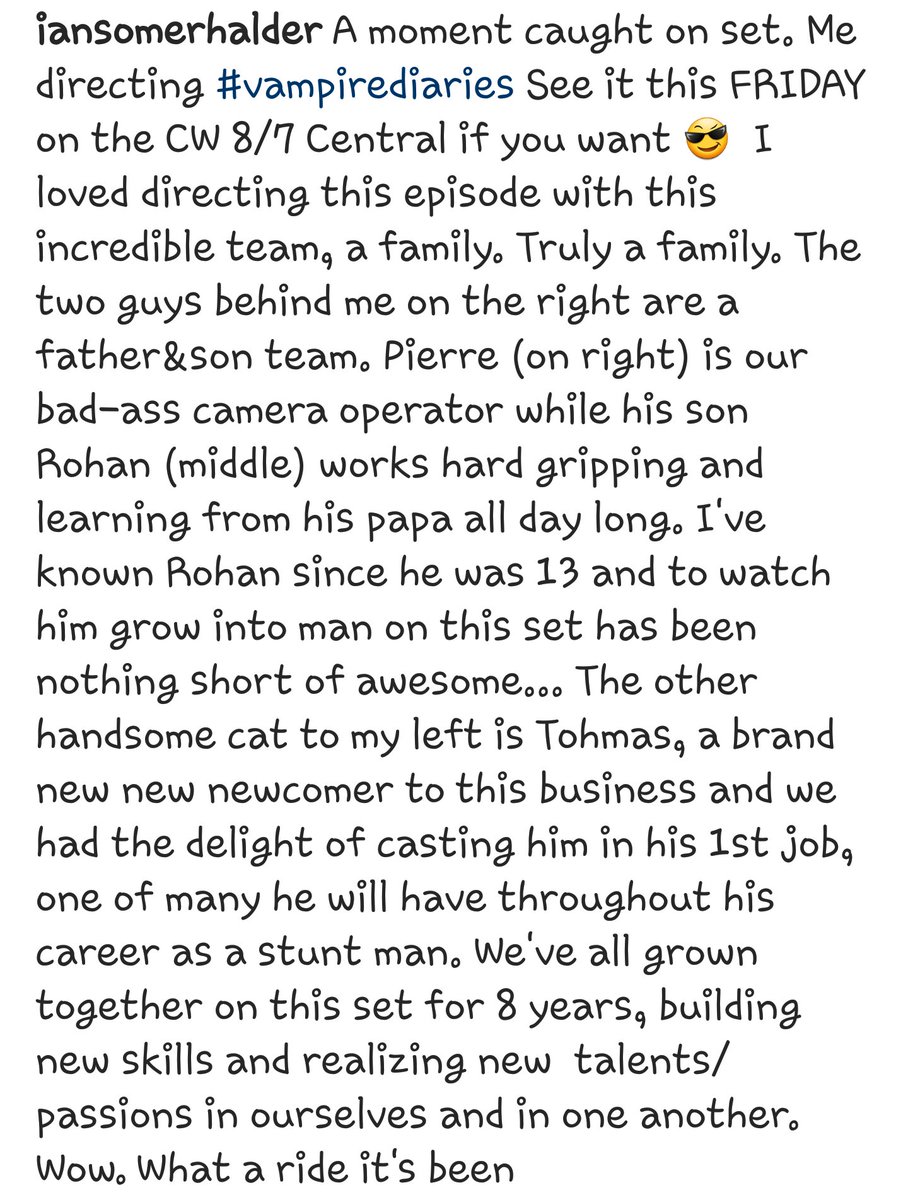Open the #vampirediaries hashtag
The height and width of the screenshot is (1200, 908).
[365, 85]
